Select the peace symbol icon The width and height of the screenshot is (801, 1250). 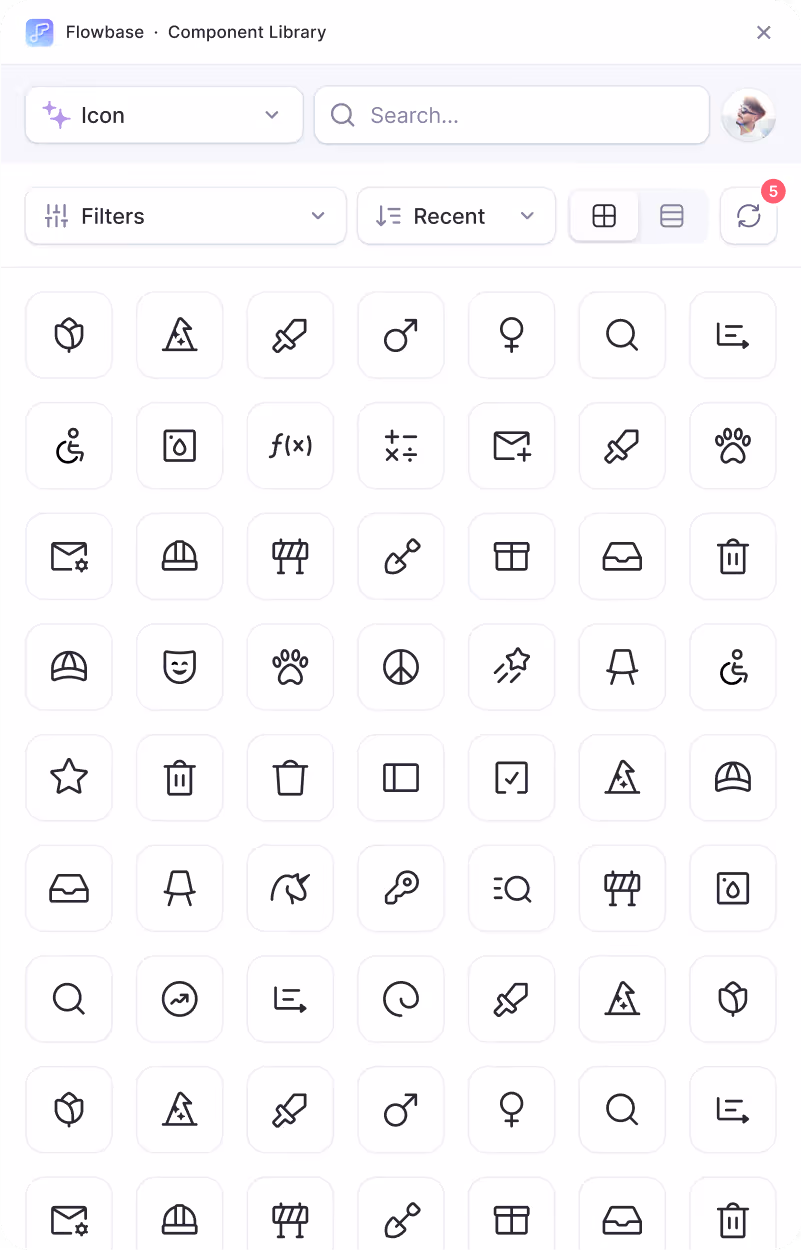pos(401,667)
